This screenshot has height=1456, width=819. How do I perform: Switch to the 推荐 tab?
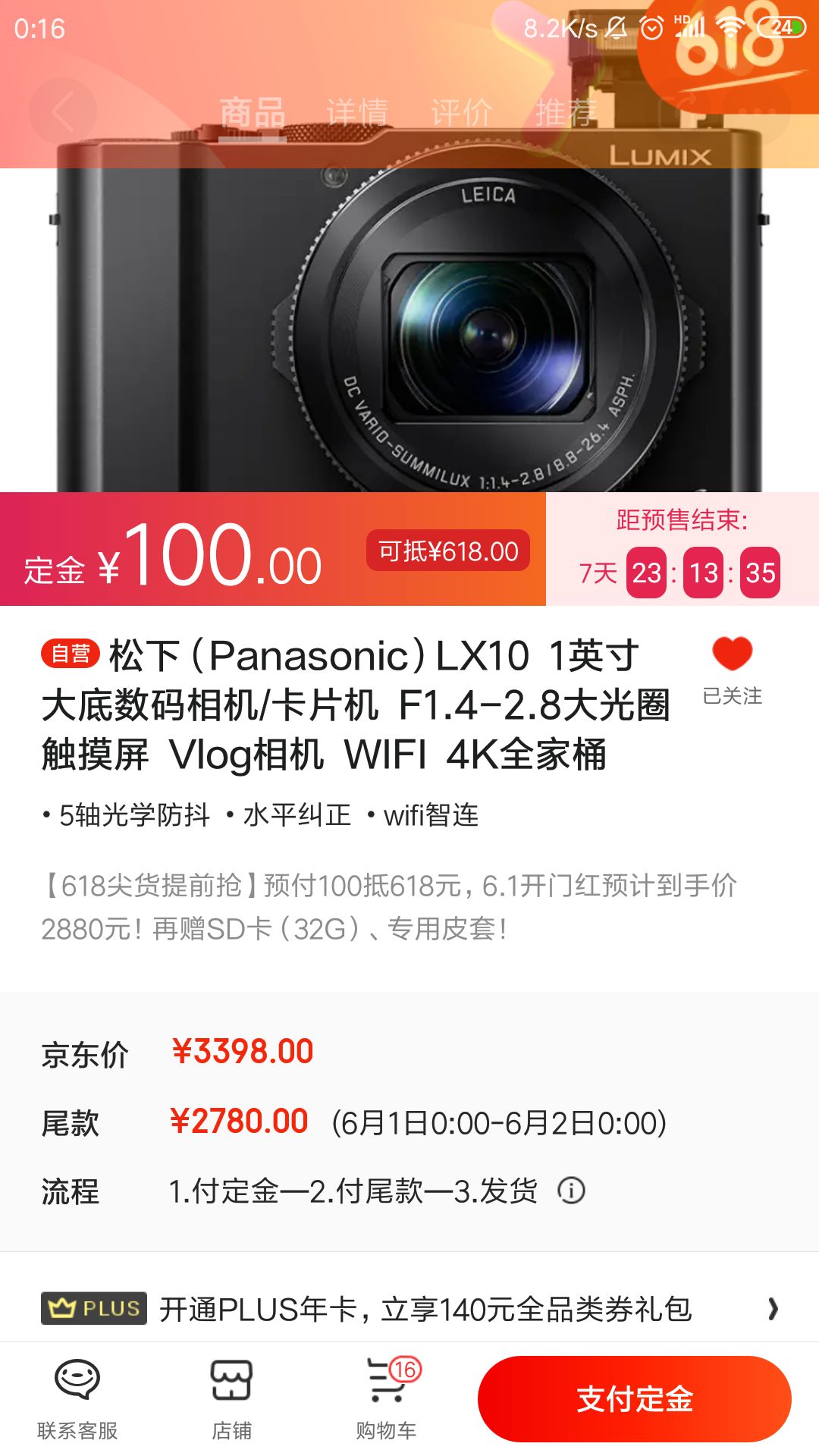[x=566, y=113]
